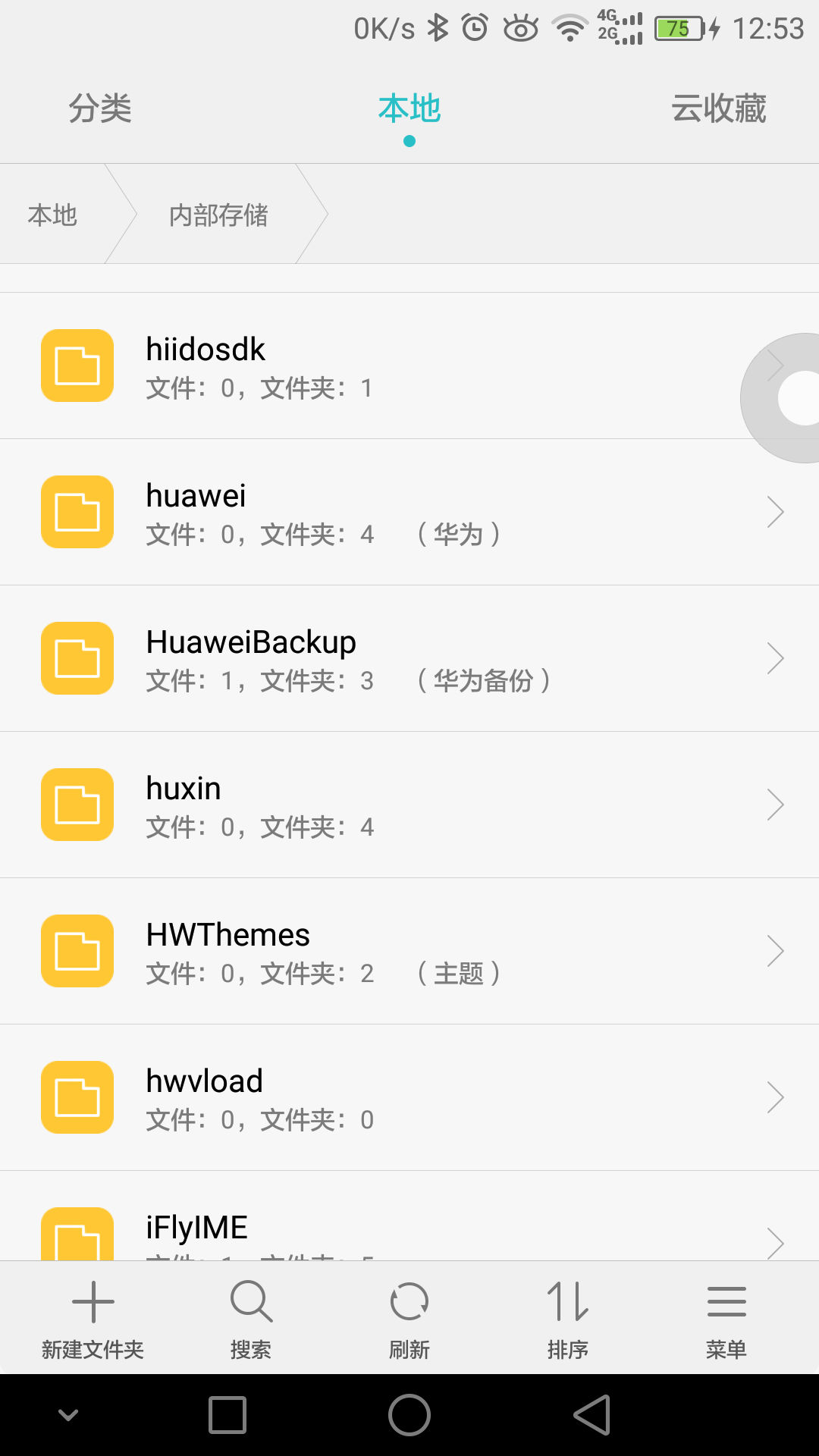Tap the battery indicator in status bar
819x1456 pixels.
(677, 28)
